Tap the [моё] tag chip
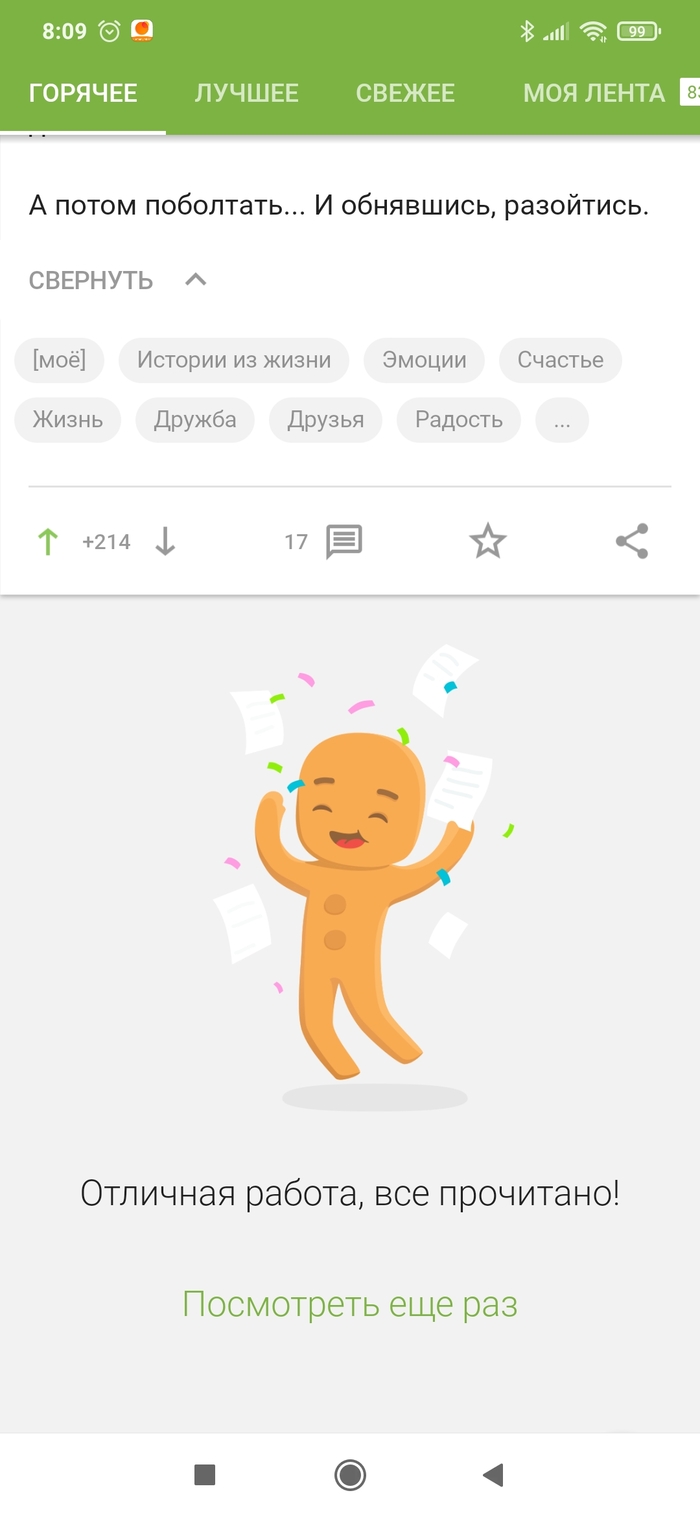This screenshot has width=700, height=1517. 59,360
